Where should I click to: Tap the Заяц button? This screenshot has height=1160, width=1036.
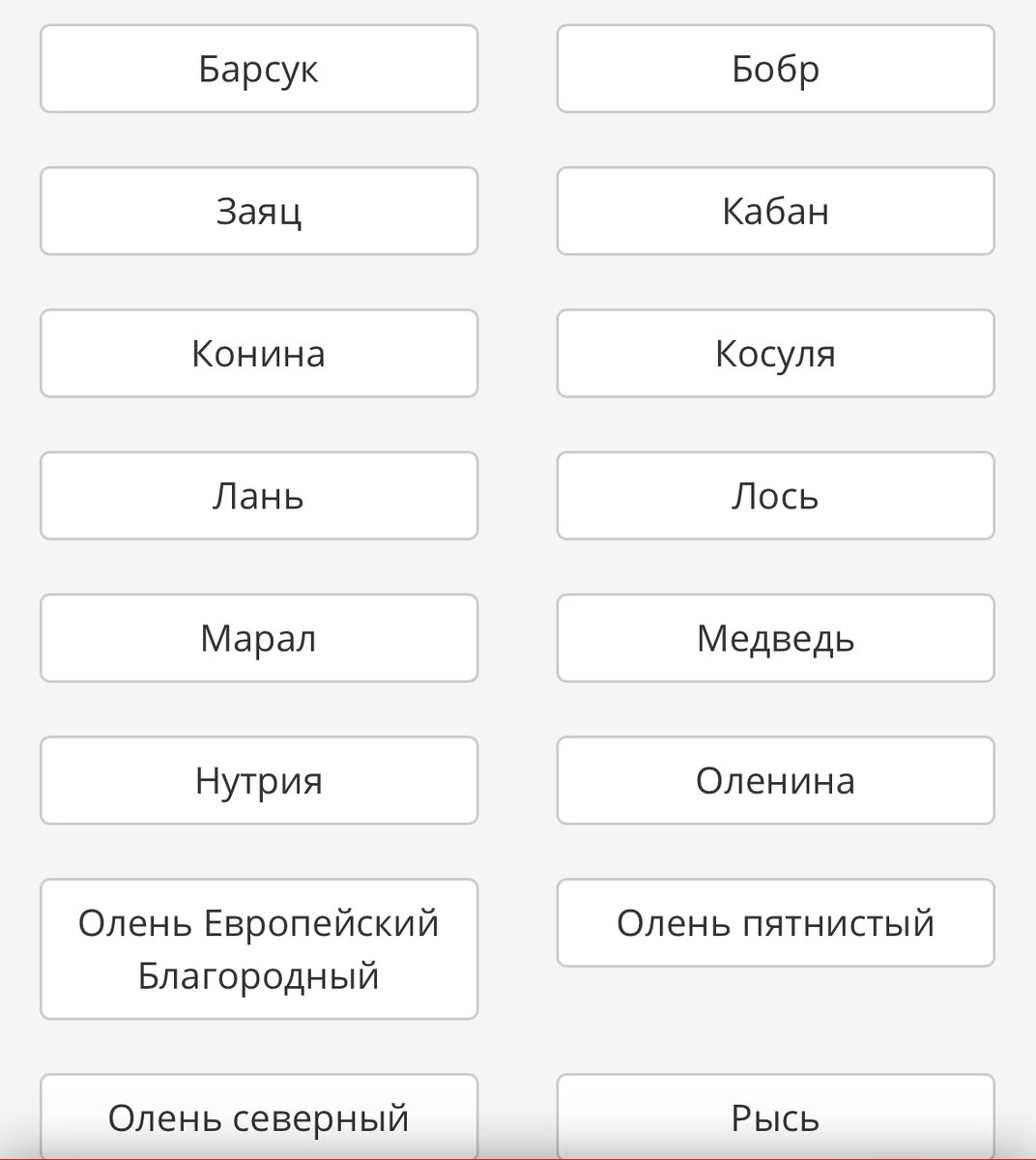[258, 211]
